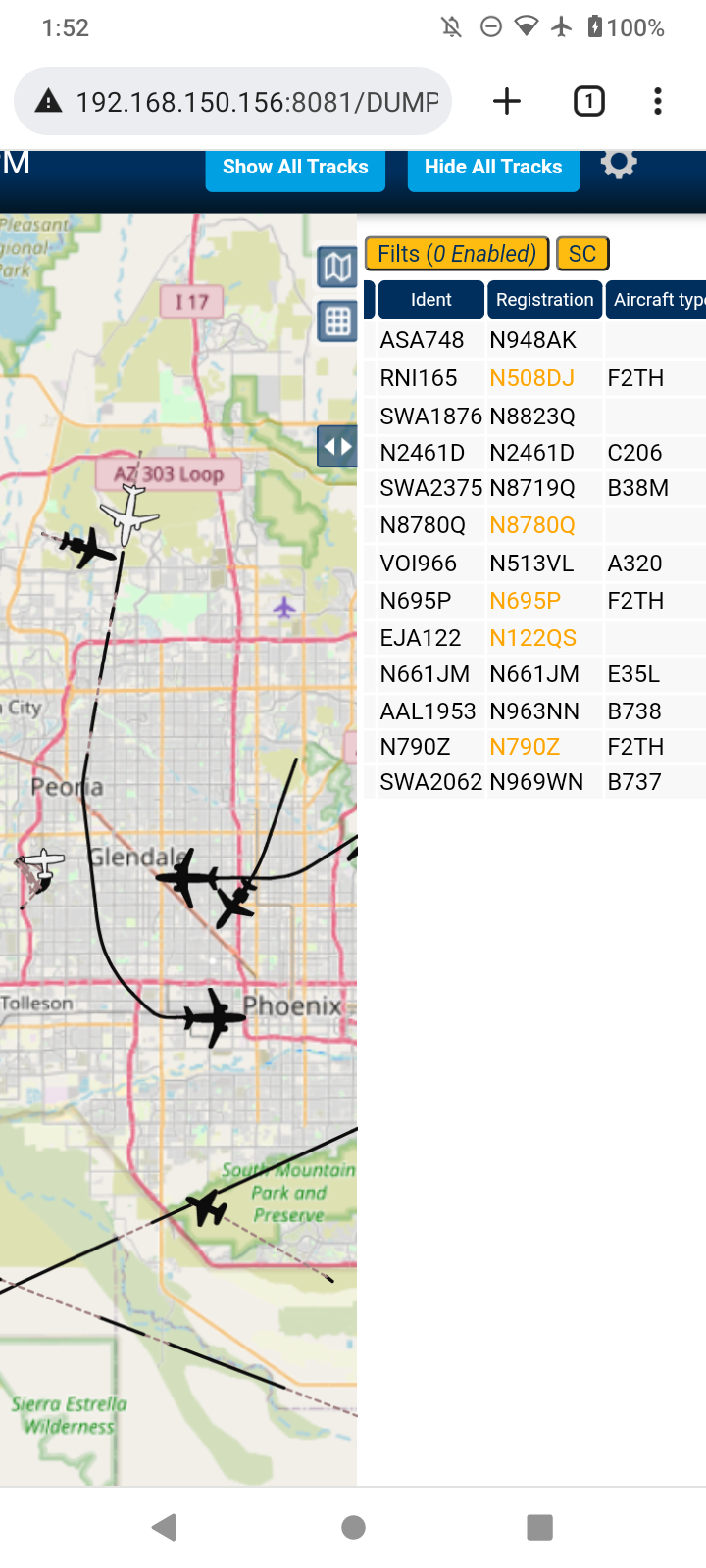Go back with system navigation button

click(165, 1527)
